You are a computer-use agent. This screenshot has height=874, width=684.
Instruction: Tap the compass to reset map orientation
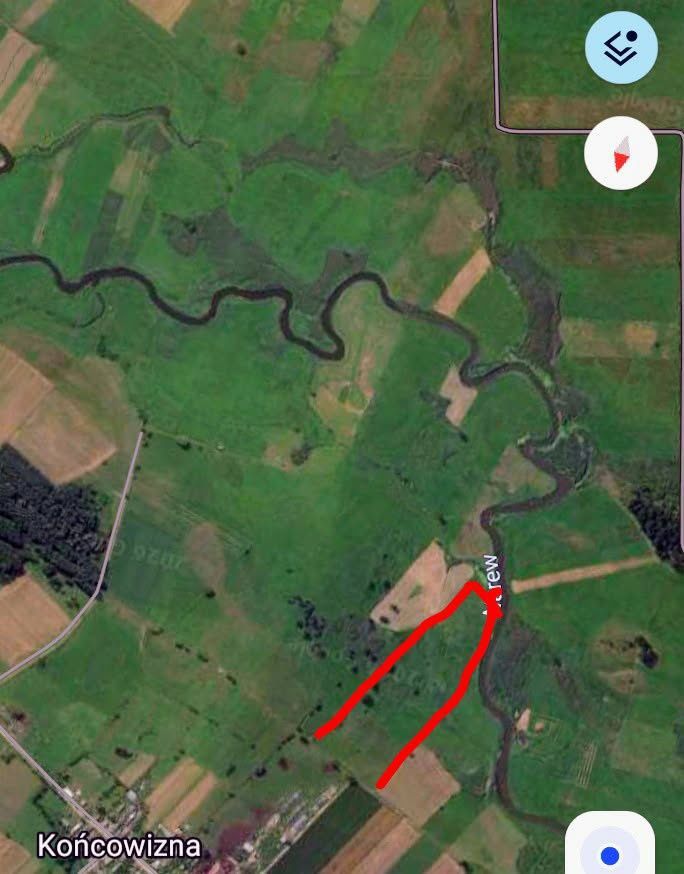[621, 155]
